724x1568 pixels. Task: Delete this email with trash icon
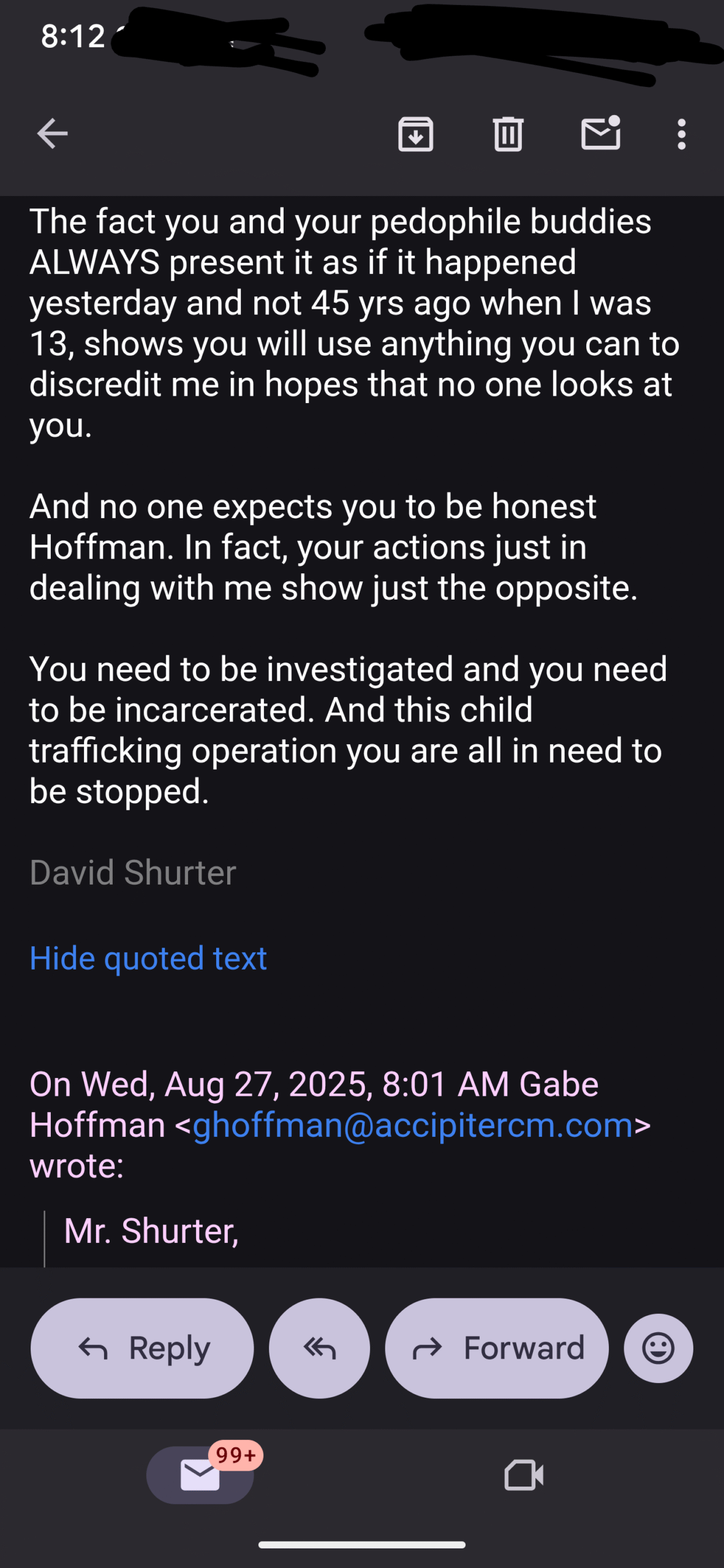[508, 134]
